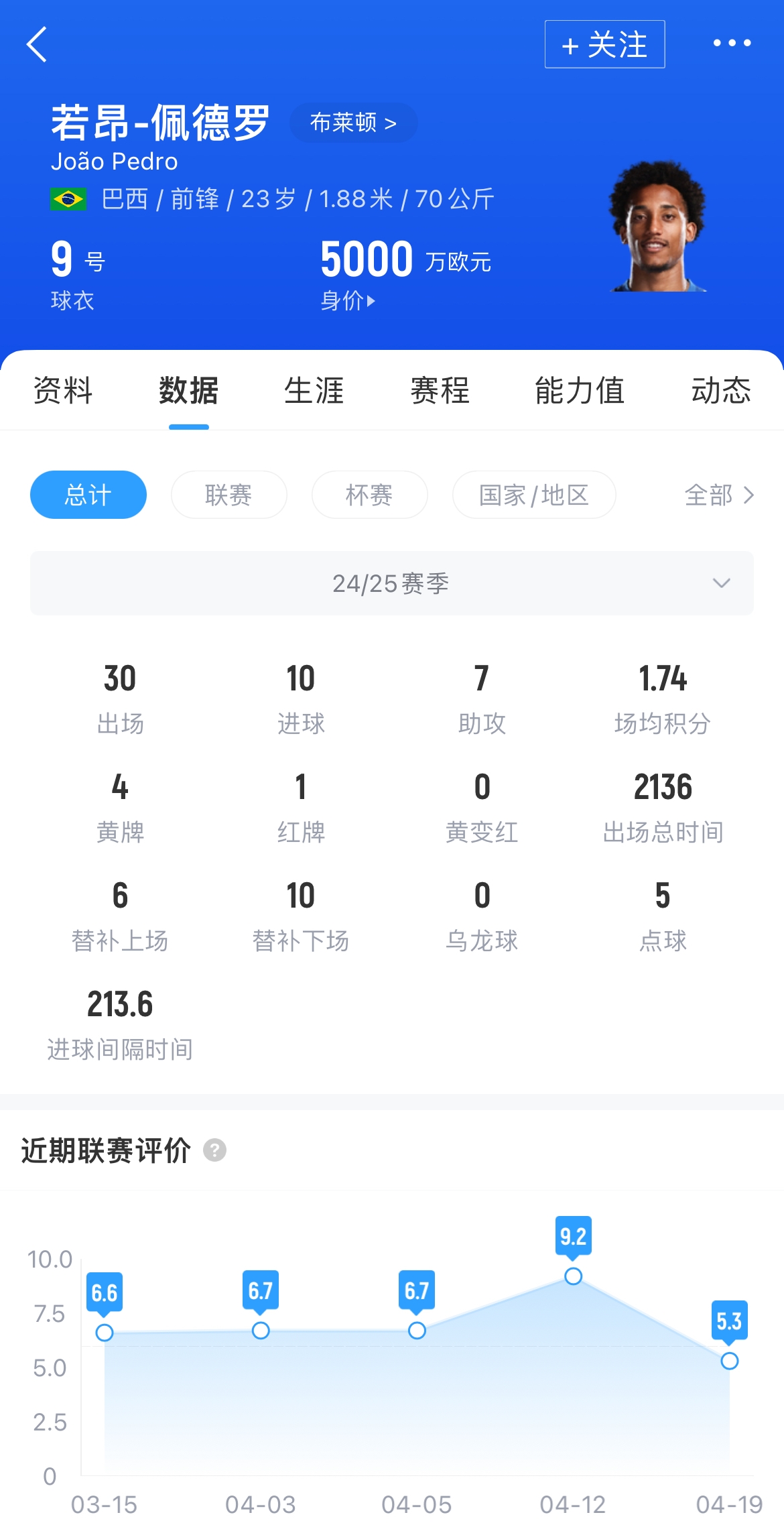Open 全部 to see all competitions
The width and height of the screenshot is (784, 1523).
(718, 495)
